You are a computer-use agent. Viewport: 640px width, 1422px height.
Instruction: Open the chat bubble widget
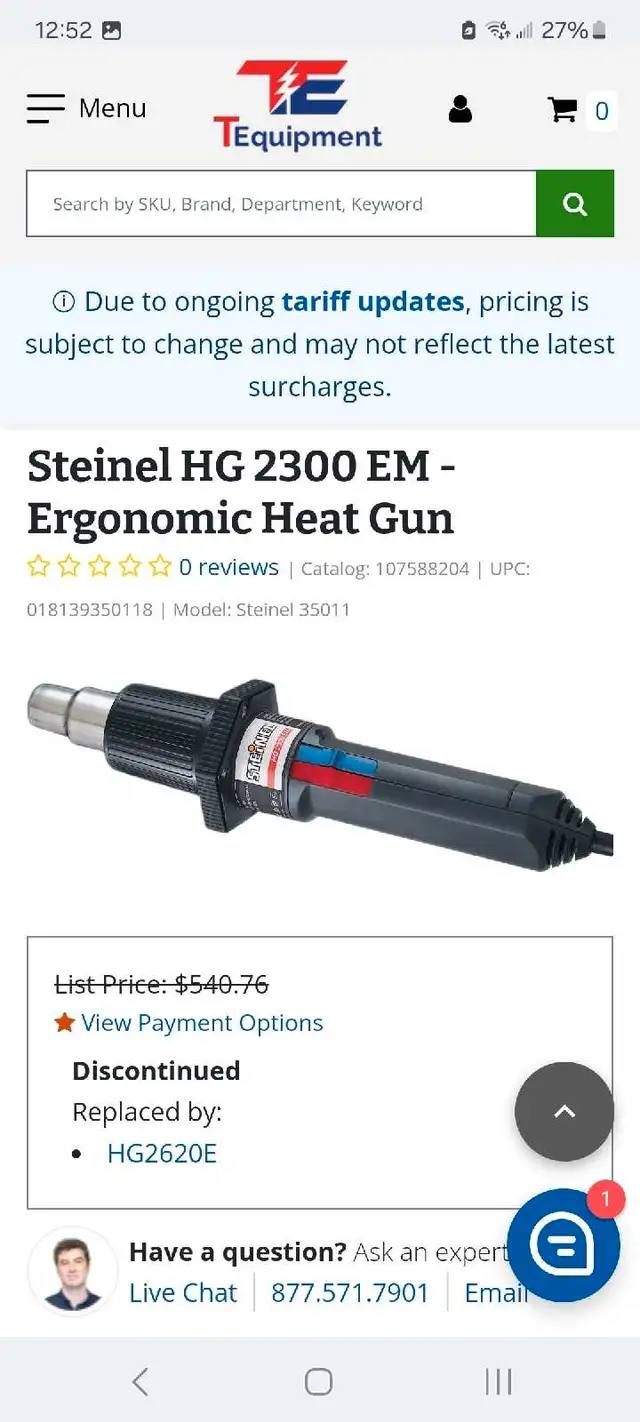[x=563, y=1245]
